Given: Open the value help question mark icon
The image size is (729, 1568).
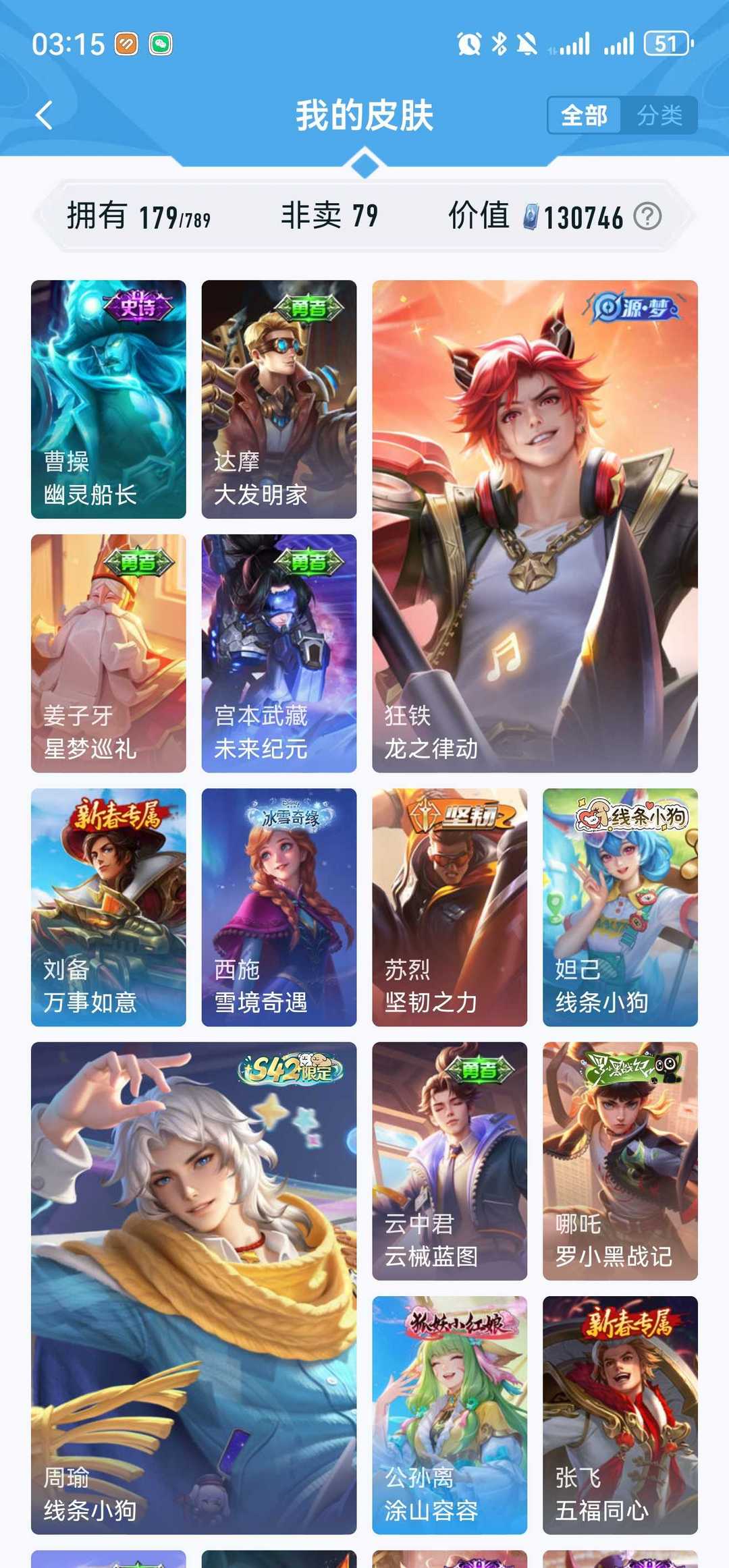Looking at the screenshot, I should [x=647, y=217].
